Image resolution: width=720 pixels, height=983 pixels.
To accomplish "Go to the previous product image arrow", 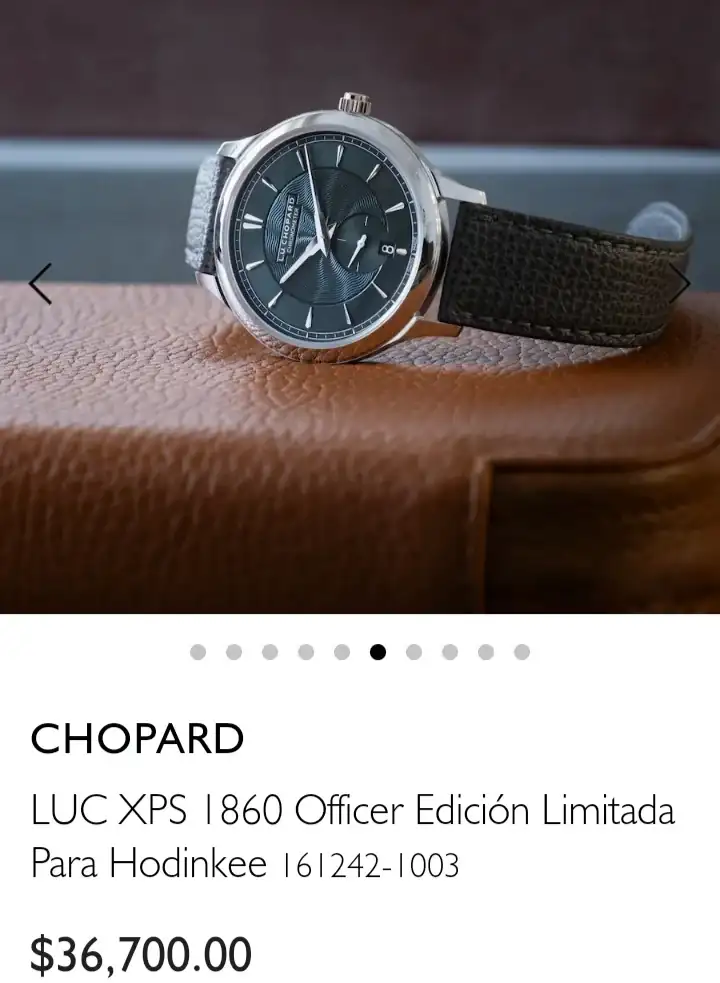I will (40, 284).
